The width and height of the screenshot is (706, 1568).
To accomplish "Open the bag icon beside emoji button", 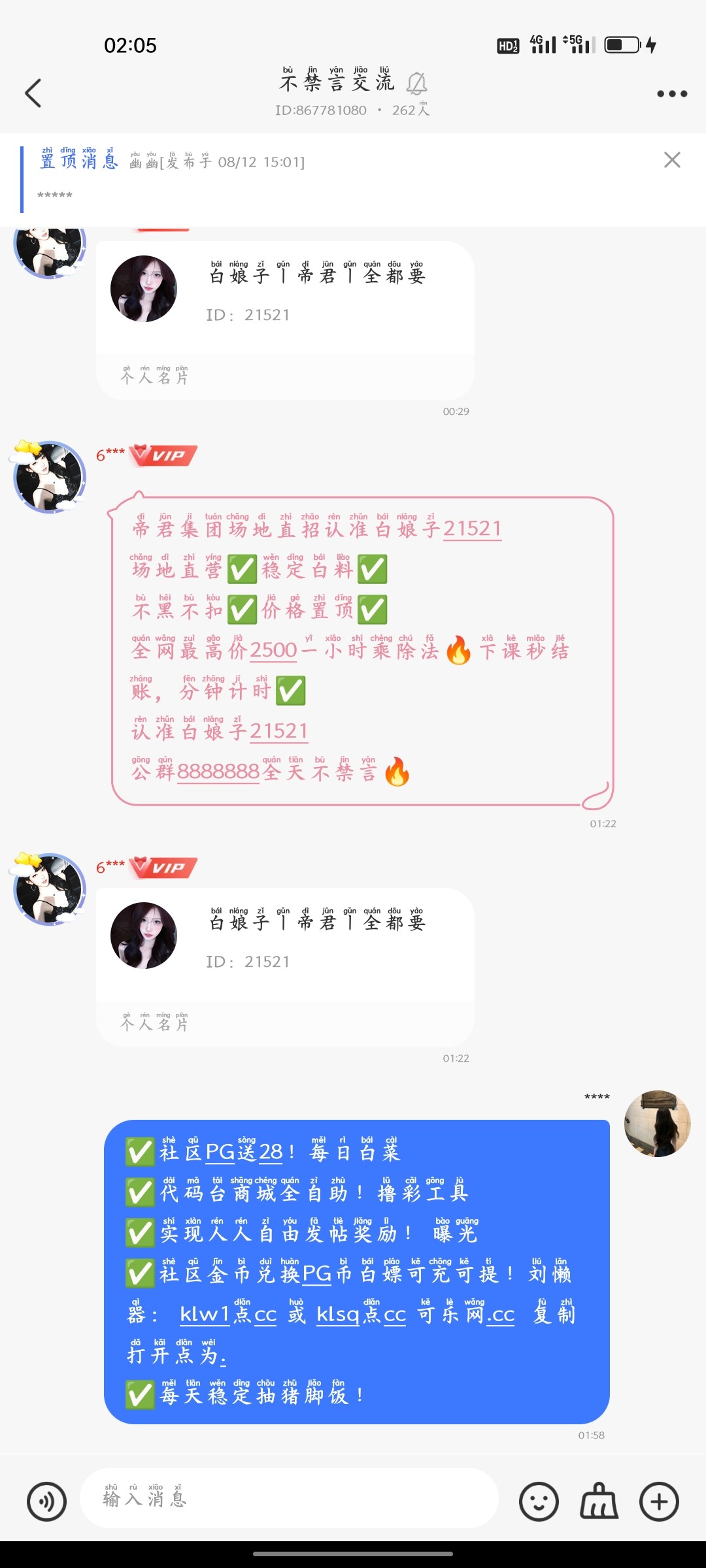I will click(599, 1501).
